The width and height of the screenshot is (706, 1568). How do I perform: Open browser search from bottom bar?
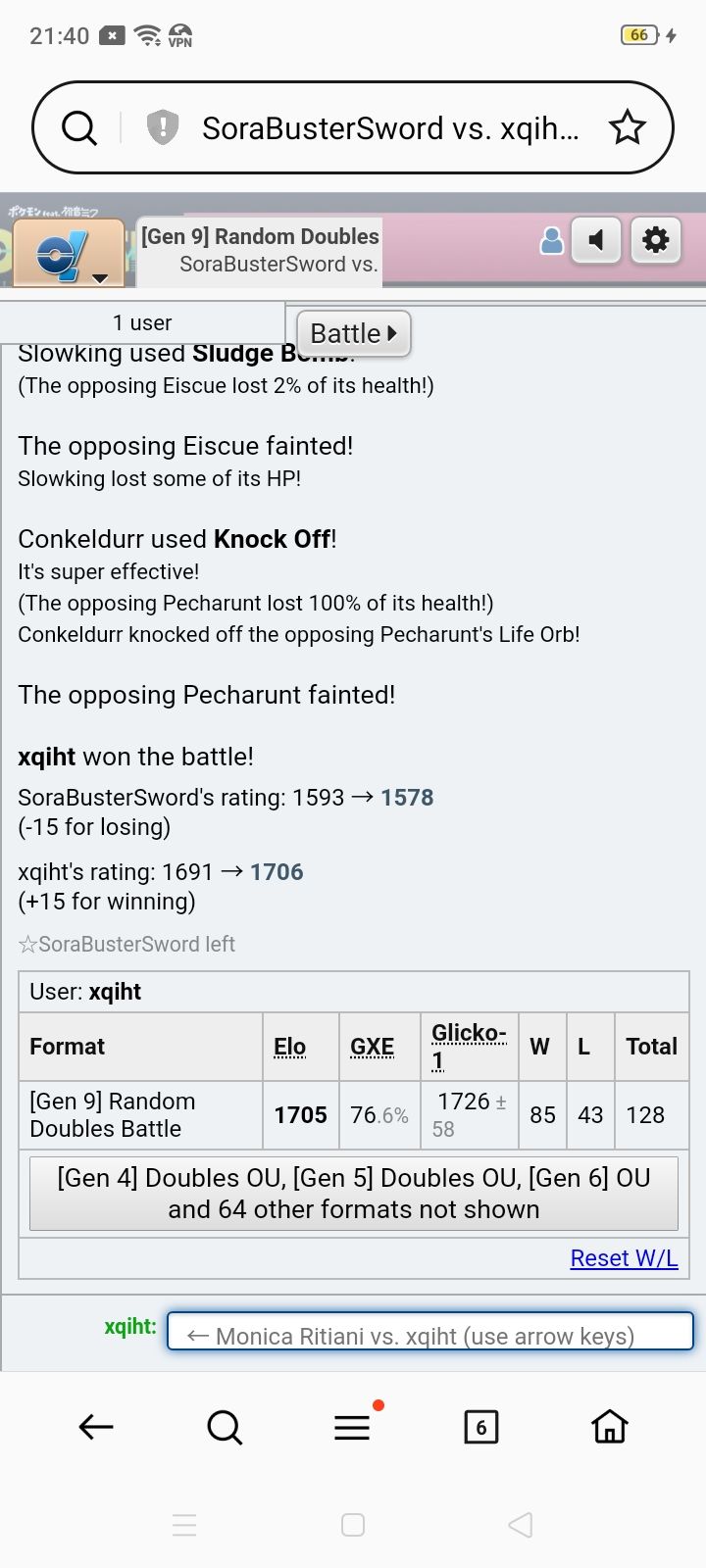pos(225,1427)
